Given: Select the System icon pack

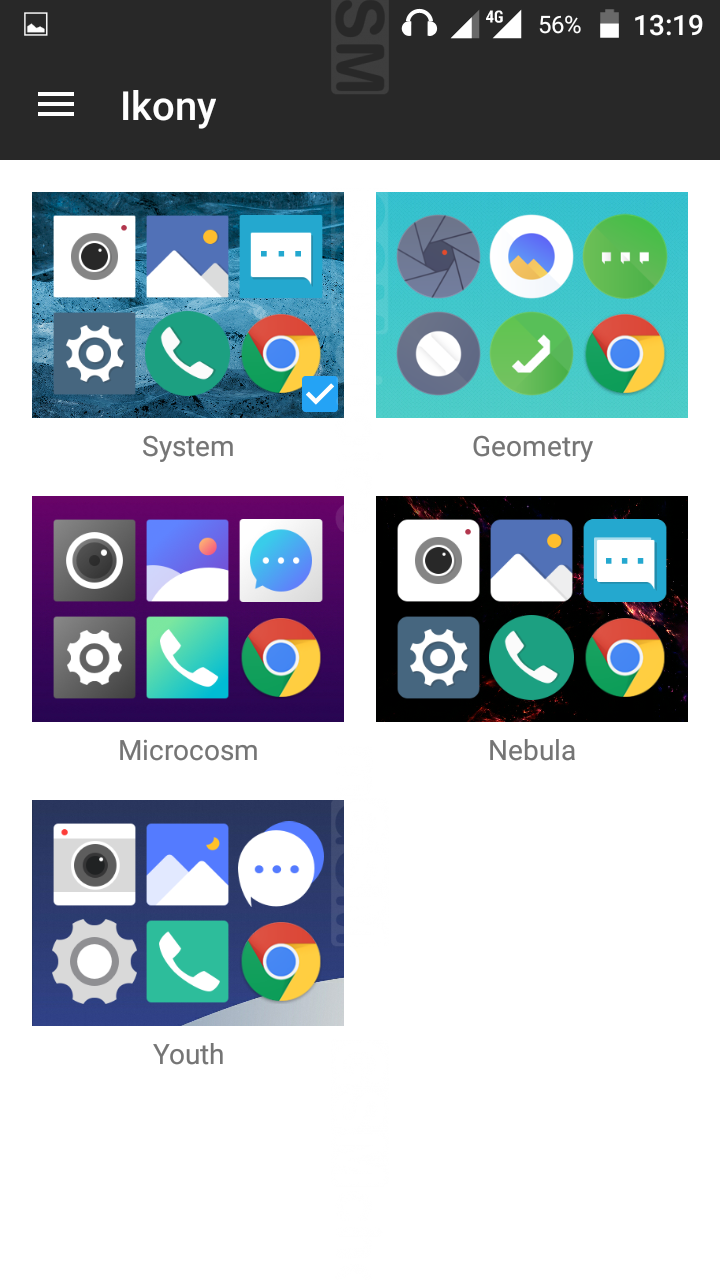Looking at the screenshot, I should click(188, 305).
